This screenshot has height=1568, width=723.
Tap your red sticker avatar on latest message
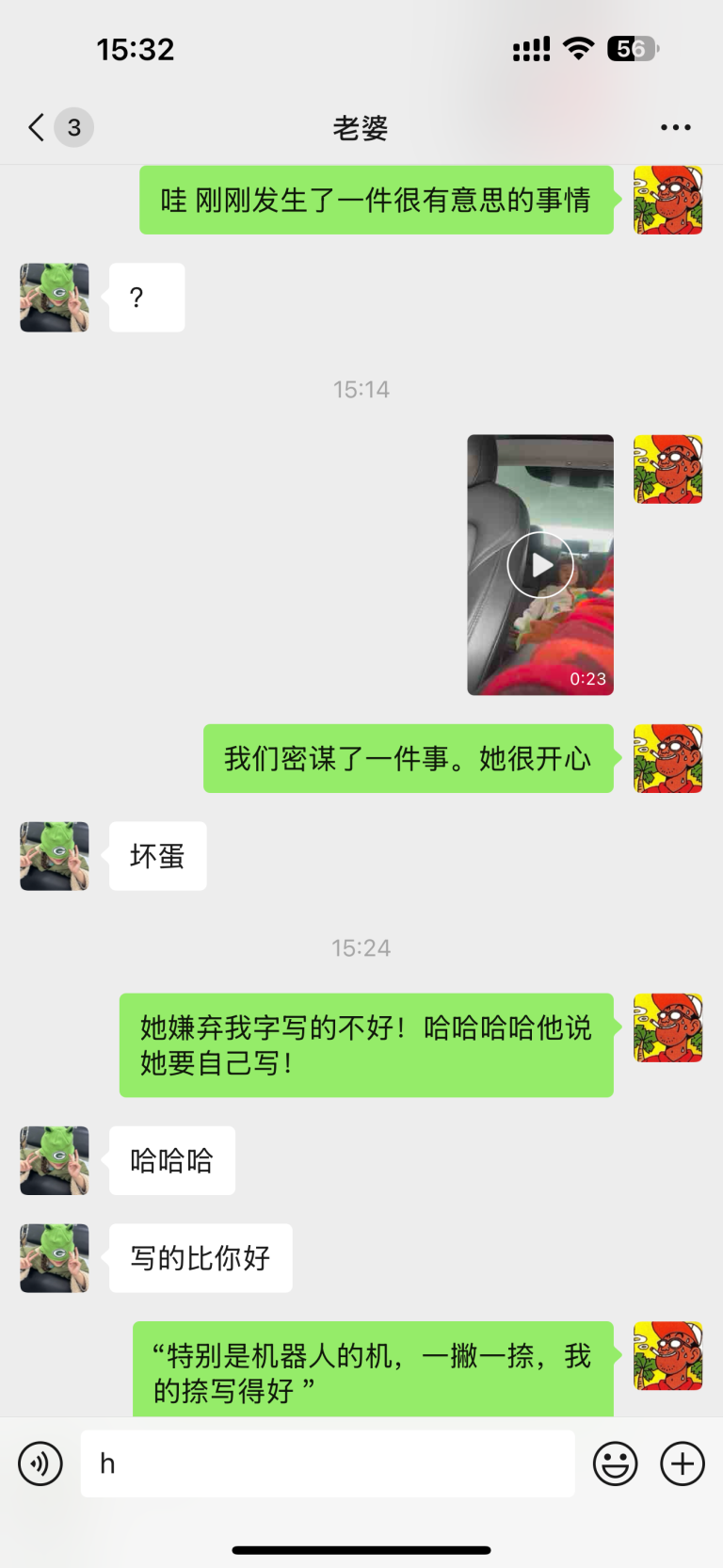tap(667, 1356)
